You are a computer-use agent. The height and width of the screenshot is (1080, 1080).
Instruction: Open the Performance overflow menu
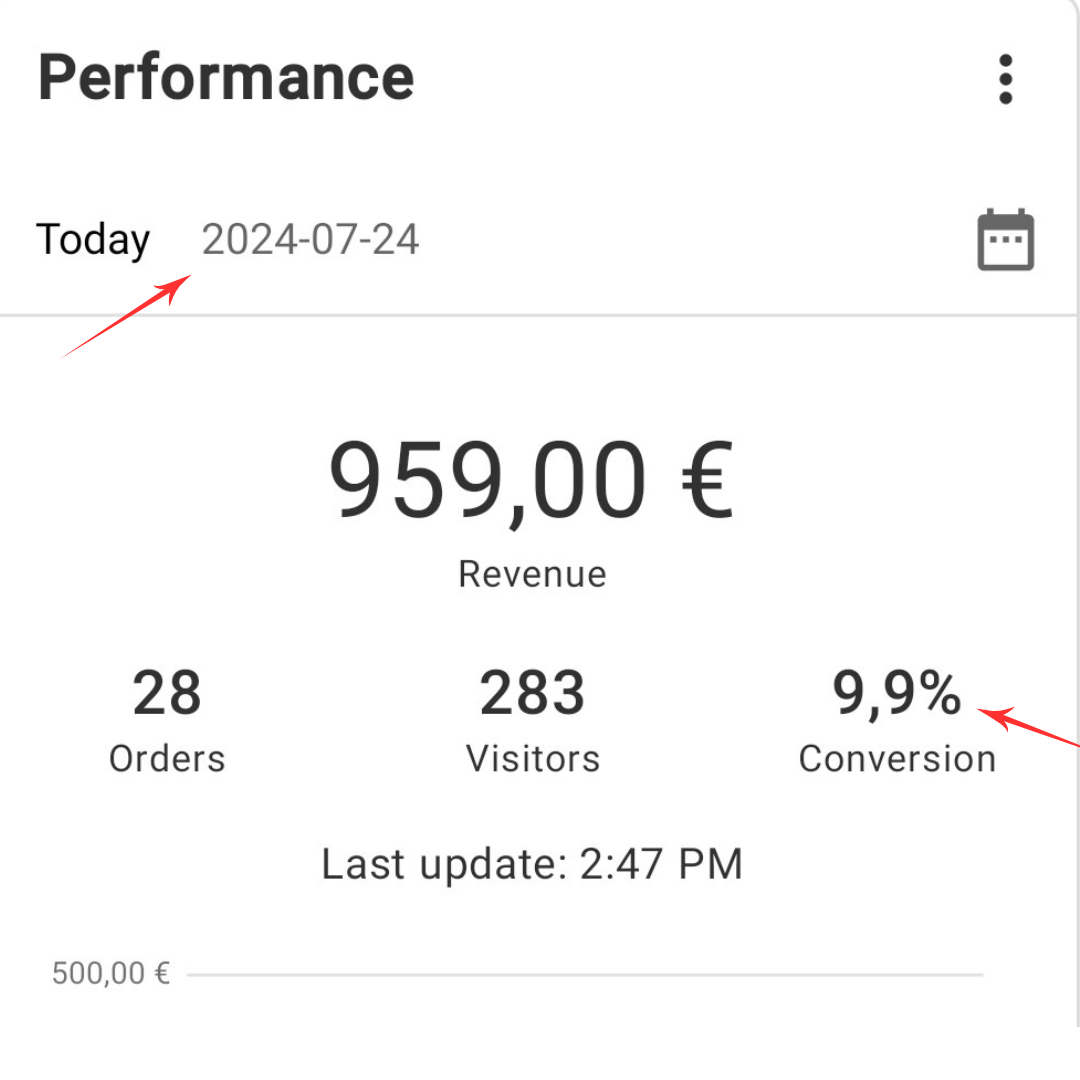point(1005,80)
